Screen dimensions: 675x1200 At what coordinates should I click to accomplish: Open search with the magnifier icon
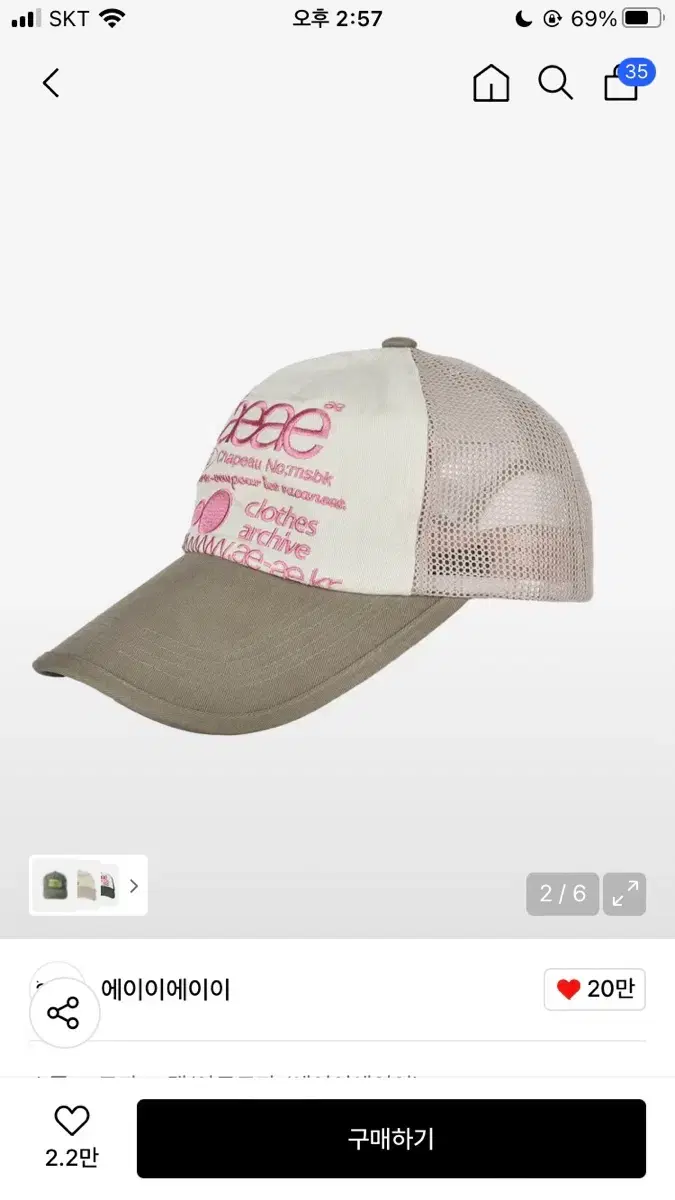555,83
